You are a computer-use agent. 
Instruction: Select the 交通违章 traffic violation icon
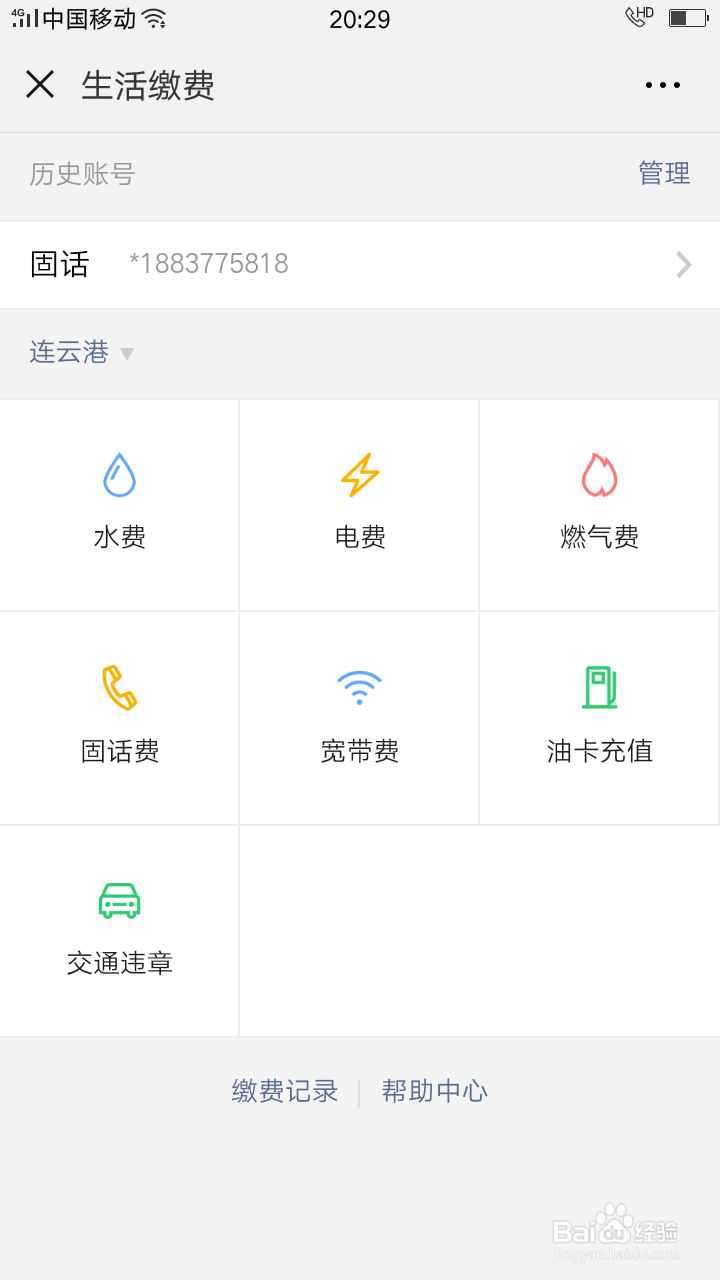pos(119,930)
